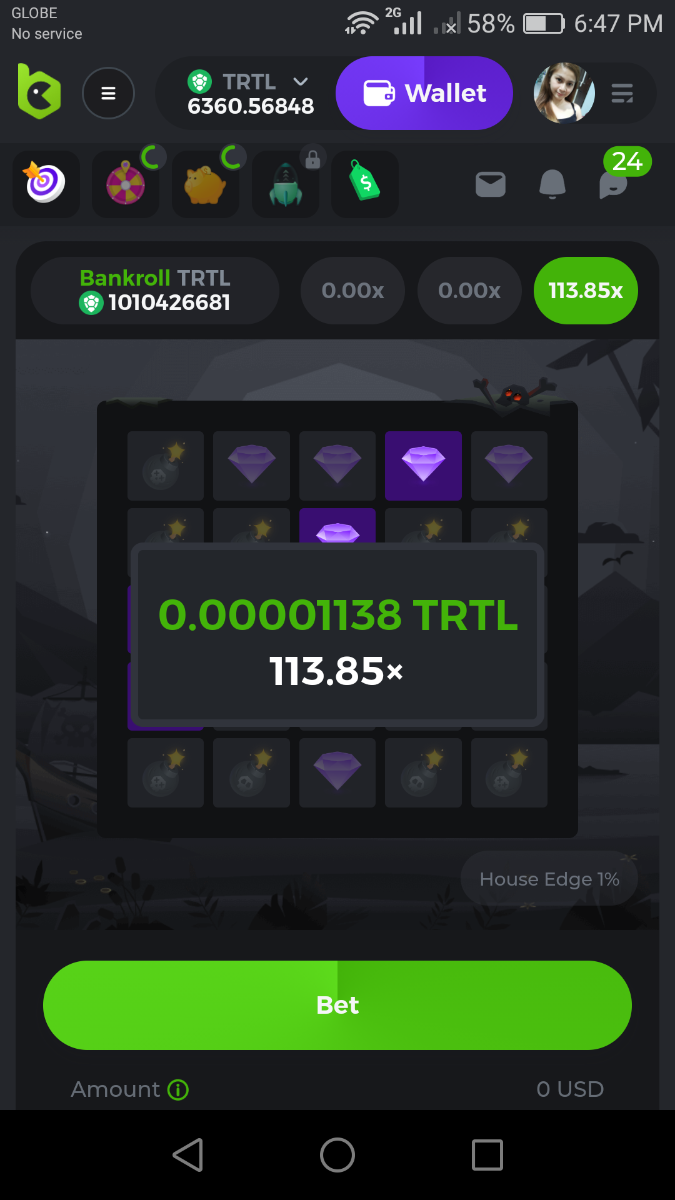Open the lucky spin wheel icon
675x1200 pixels.
click(x=126, y=184)
